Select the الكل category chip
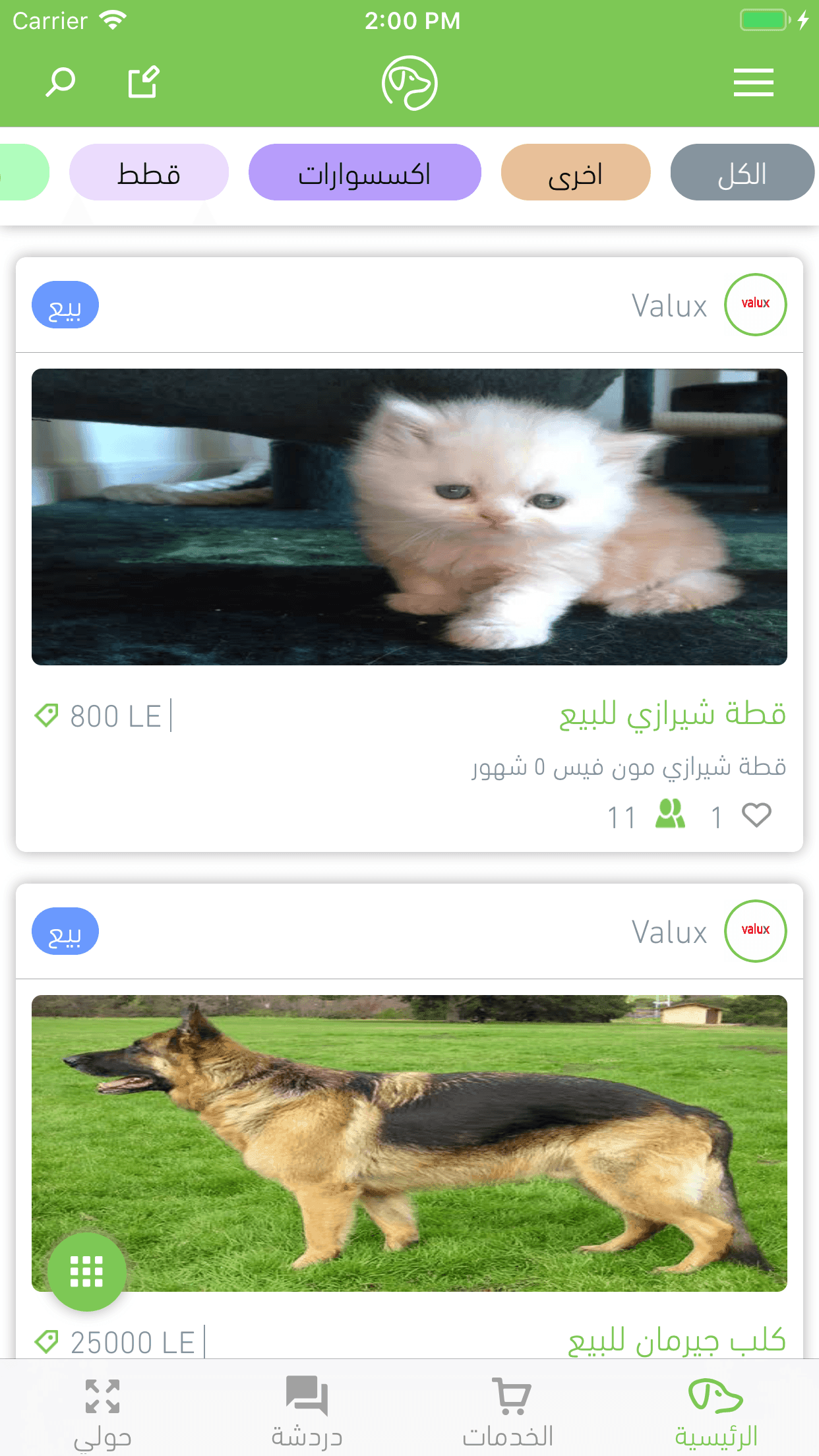Screen dimensions: 819x1456 click(x=742, y=173)
